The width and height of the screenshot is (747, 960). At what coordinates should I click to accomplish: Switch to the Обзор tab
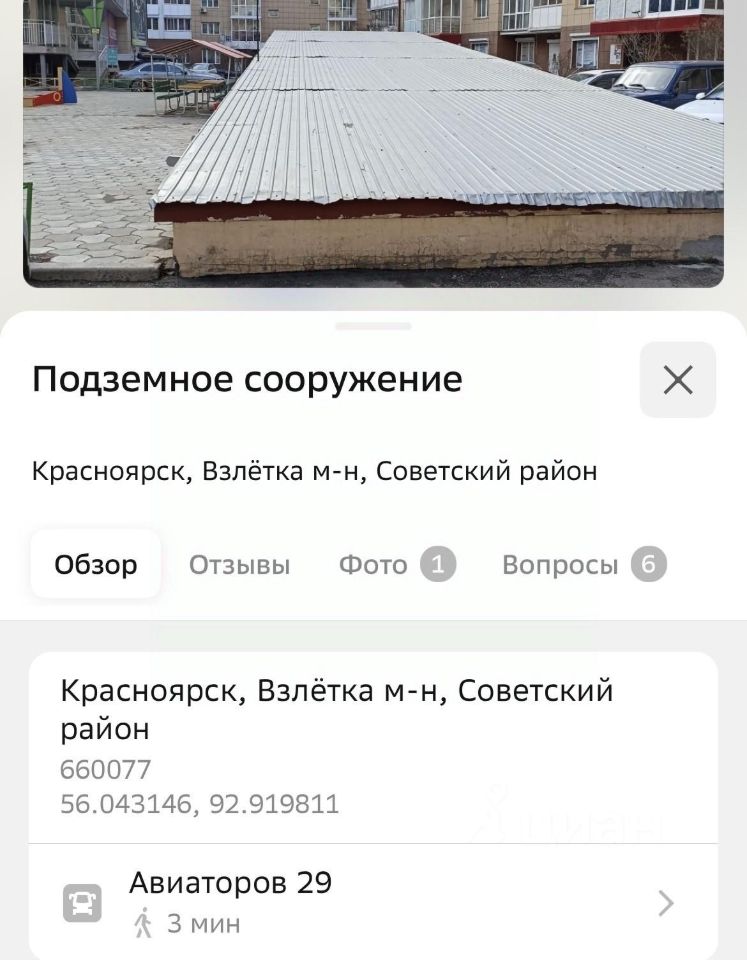96,565
